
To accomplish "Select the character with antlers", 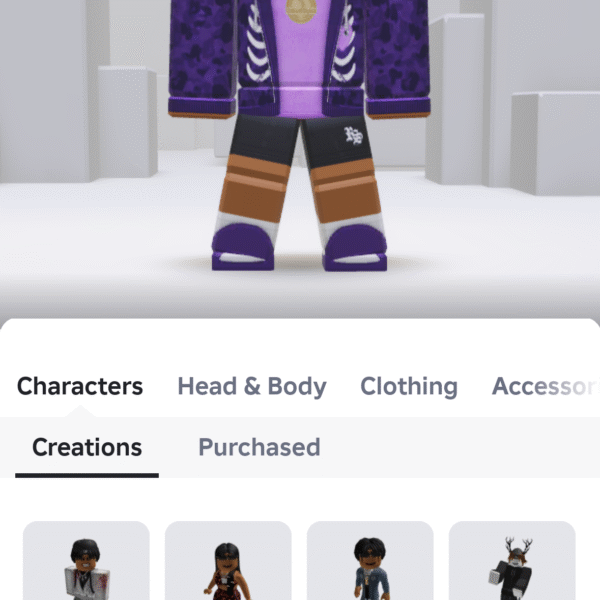I will tap(512, 565).
